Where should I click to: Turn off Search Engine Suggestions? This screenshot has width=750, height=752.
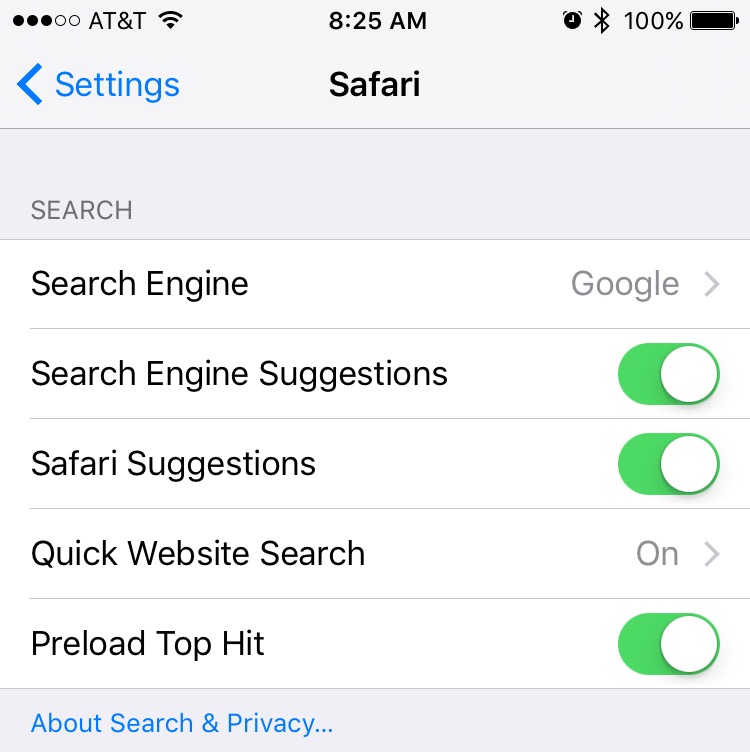668,374
